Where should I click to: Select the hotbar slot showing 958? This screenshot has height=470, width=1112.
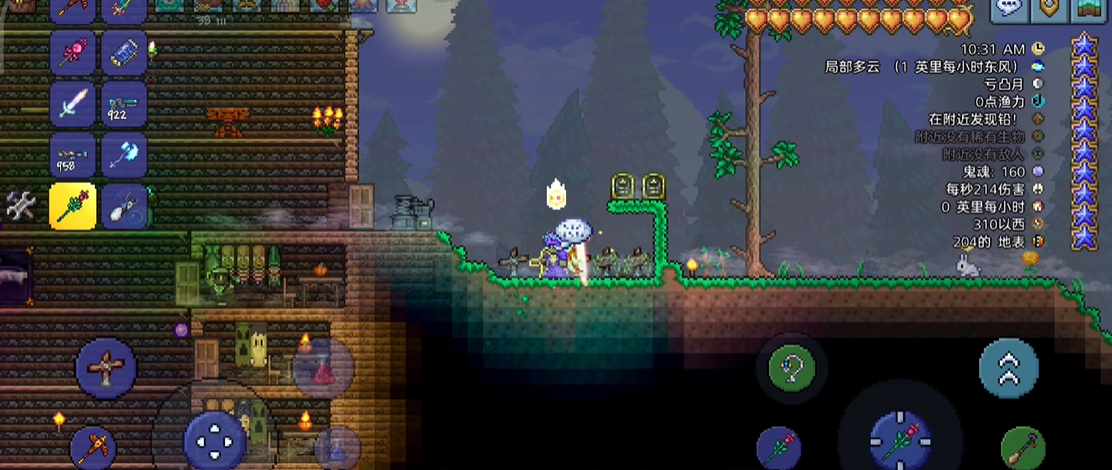[73, 155]
